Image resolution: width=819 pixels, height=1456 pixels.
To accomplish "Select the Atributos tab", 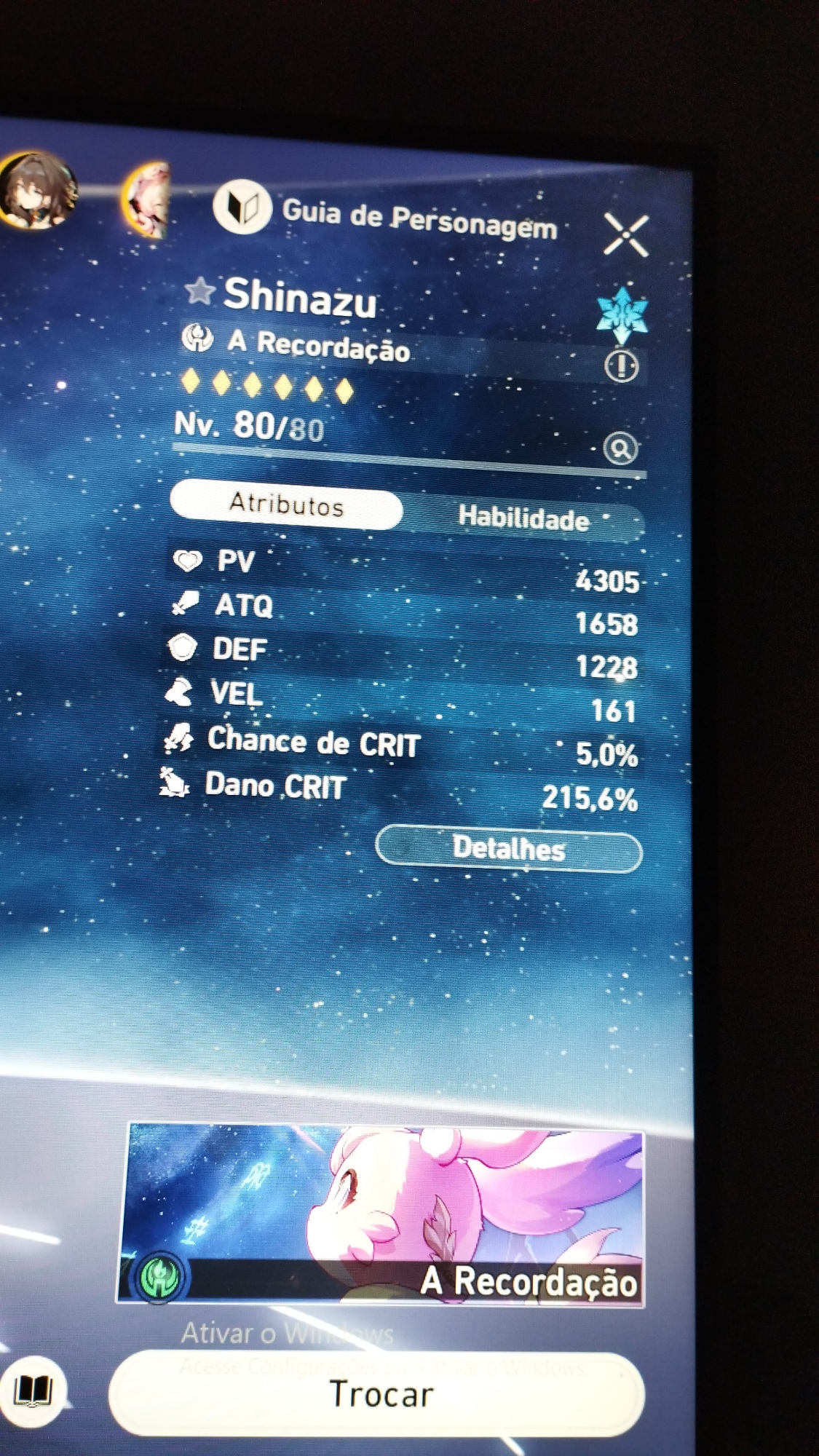I will 286,505.
